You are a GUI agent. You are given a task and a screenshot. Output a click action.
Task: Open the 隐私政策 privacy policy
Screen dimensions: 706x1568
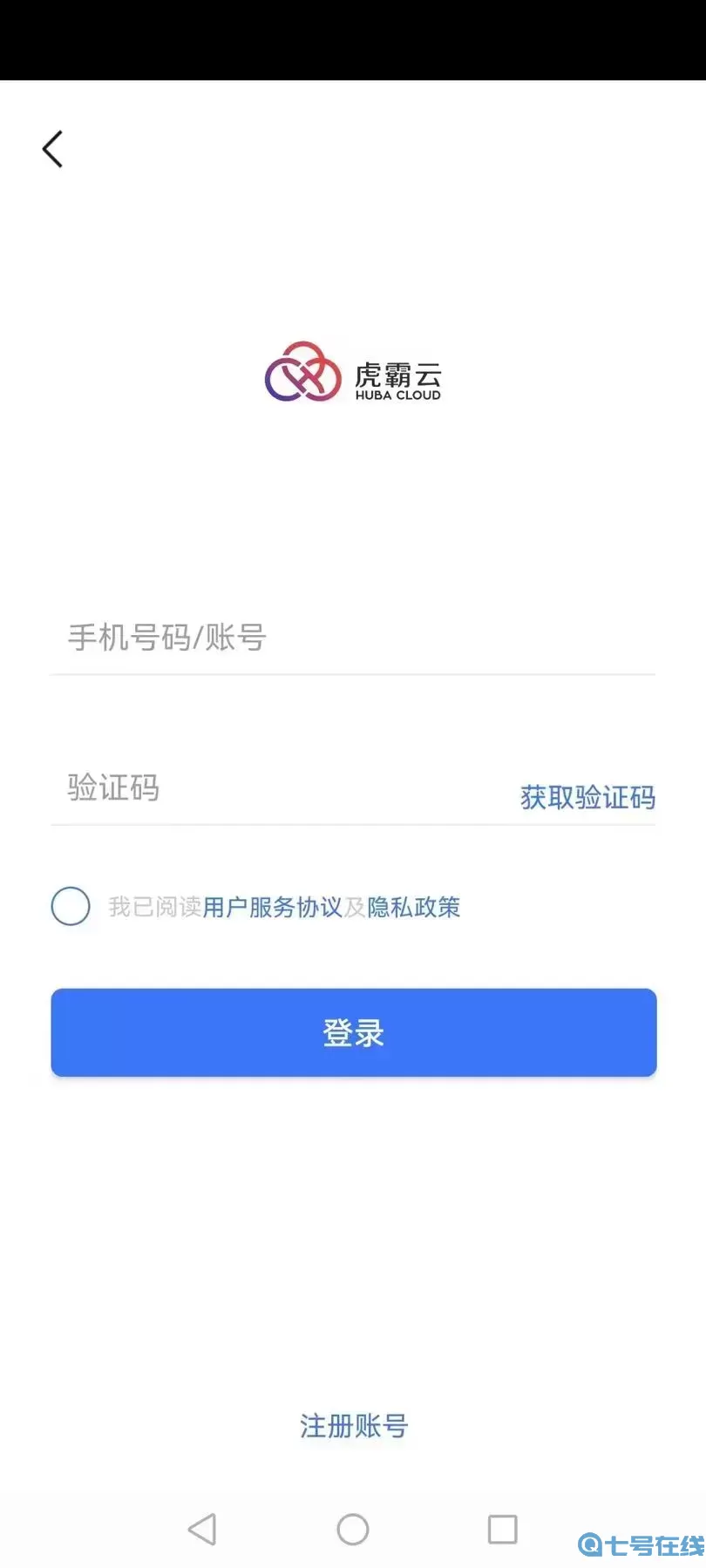pos(417,908)
